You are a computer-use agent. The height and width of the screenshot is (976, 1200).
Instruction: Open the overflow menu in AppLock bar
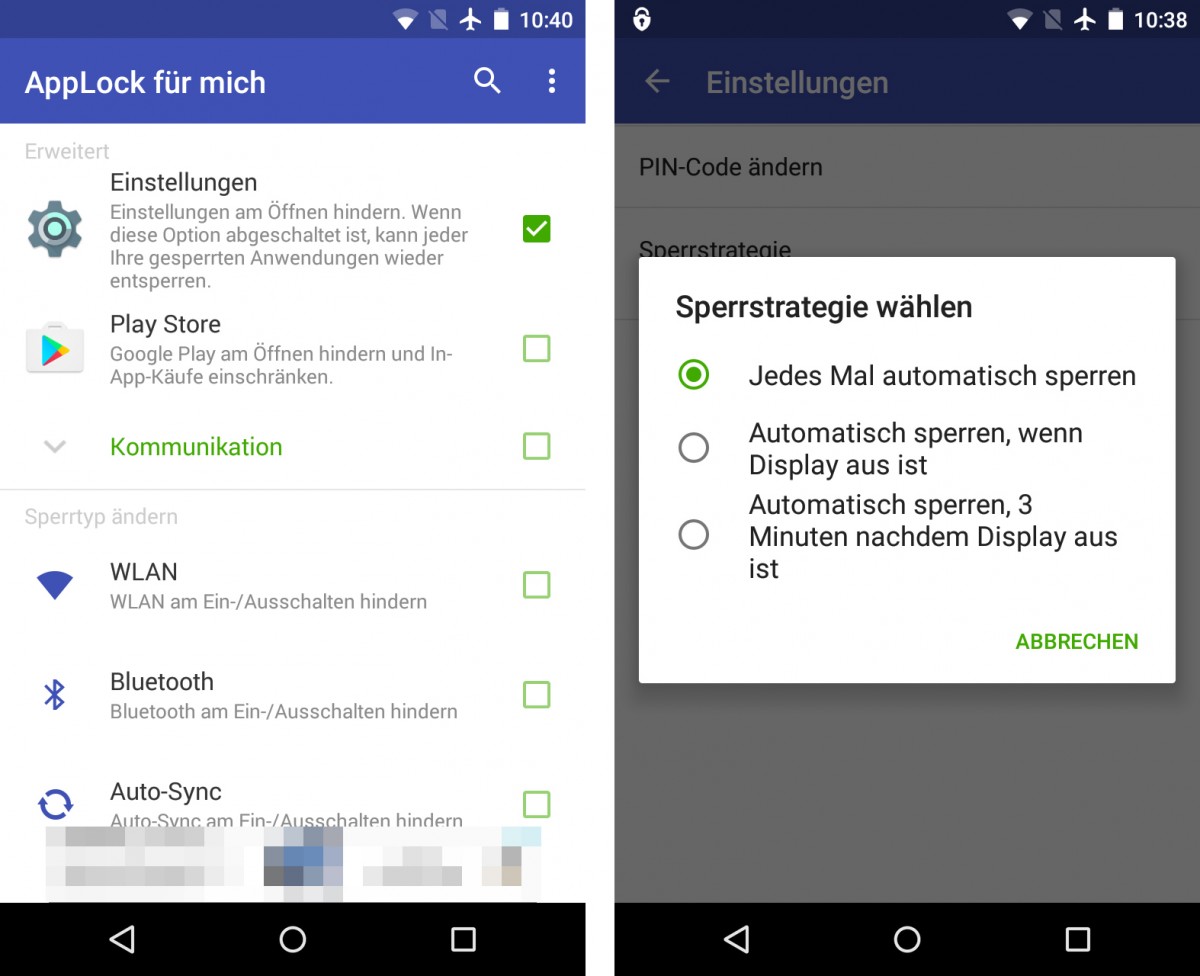click(x=551, y=81)
